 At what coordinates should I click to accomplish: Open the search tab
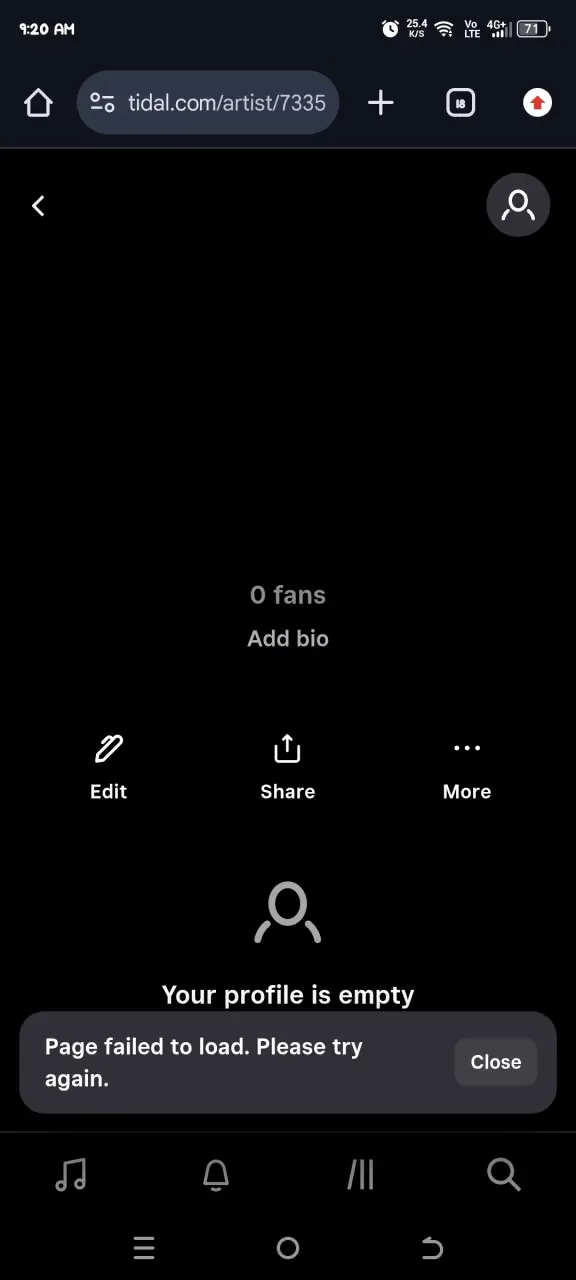click(x=504, y=1175)
